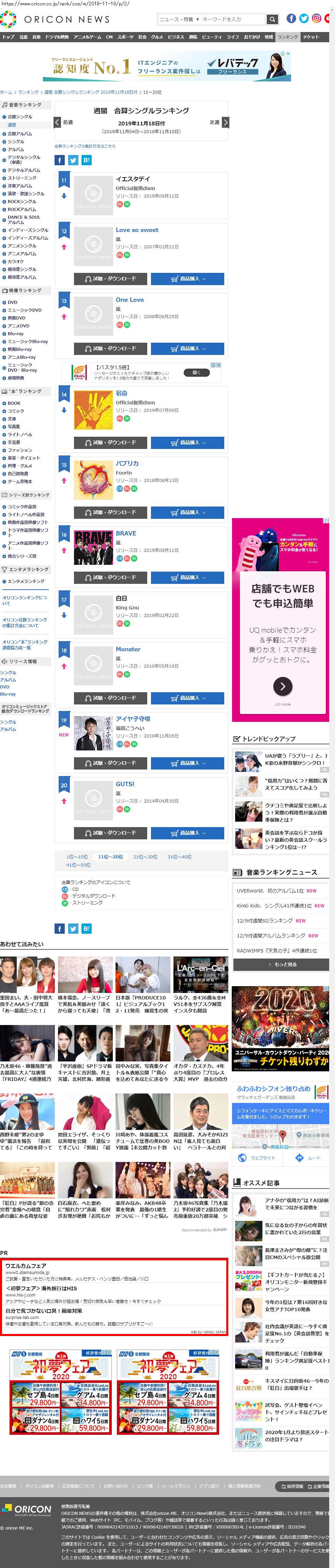The height and width of the screenshot is (1568, 335).
Task: Tap 試聴・ダウンロード for Love so sweet
Action: point(110,279)
